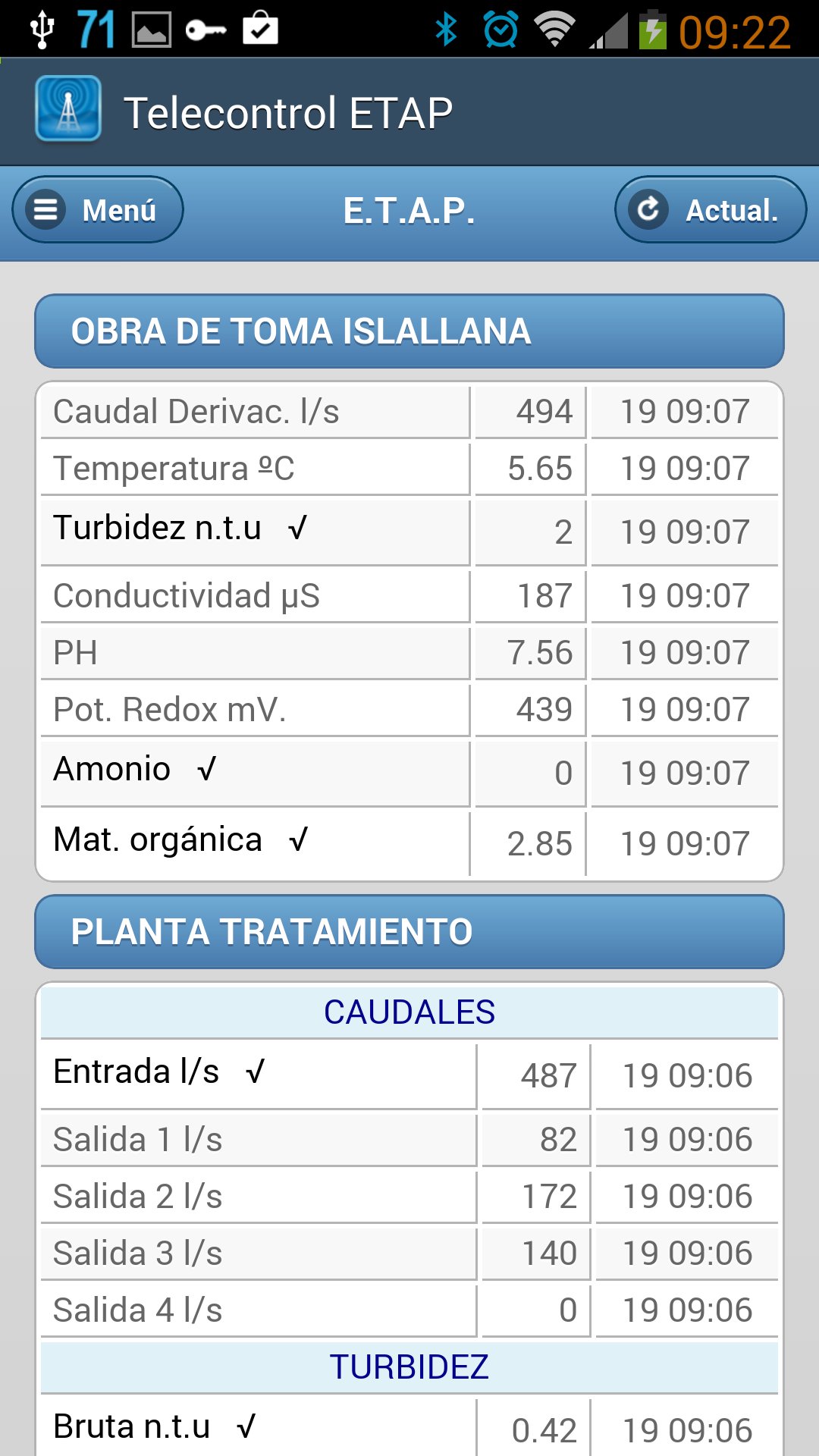Toggle the checkmark next to Mat. orgánica
Viewport: 819px width, 1456px height.
(x=297, y=839)
